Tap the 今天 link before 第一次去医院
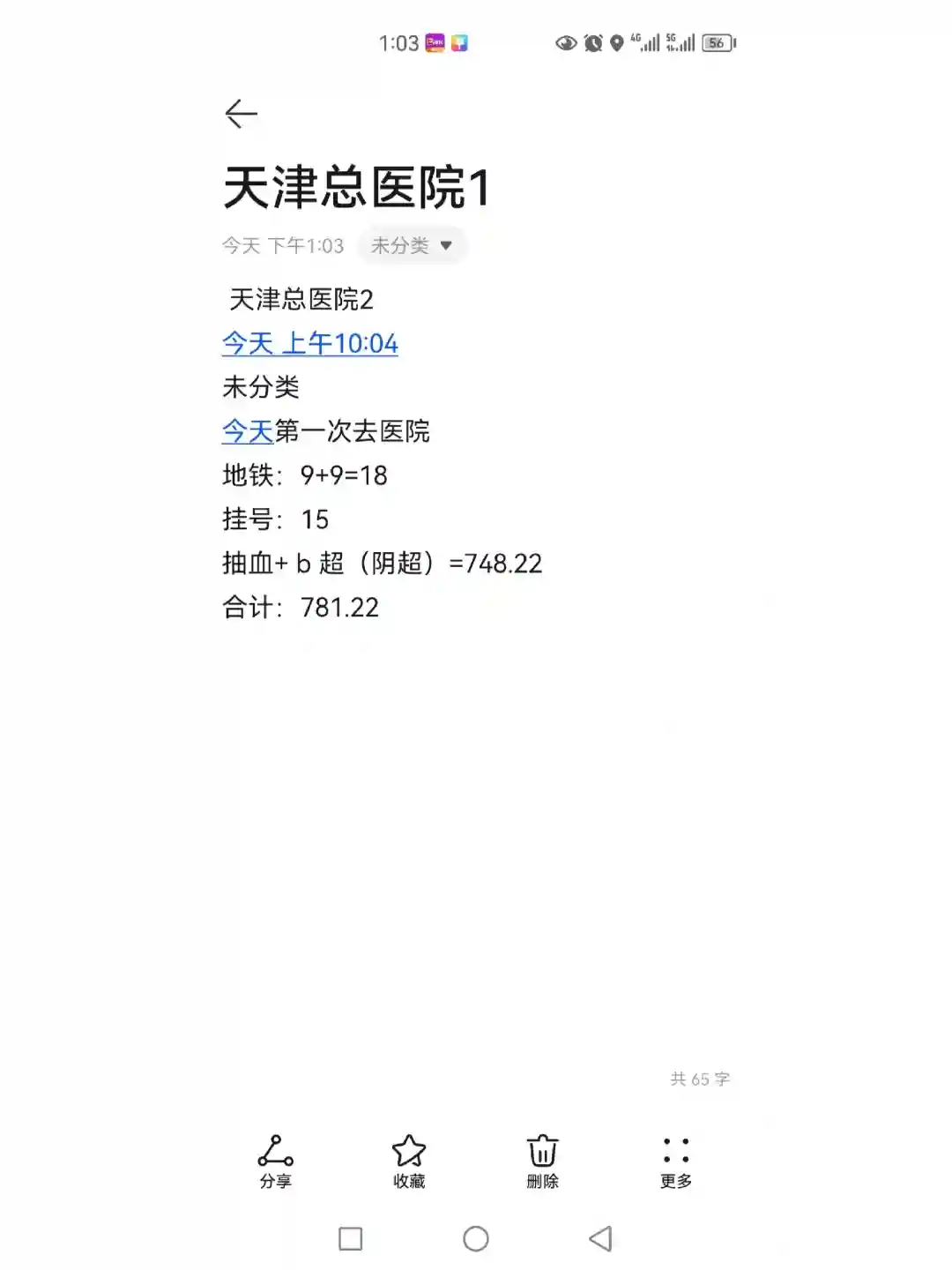Viewport: 952px width, 1270px height. pyautogui.click(x=248, y=431)
